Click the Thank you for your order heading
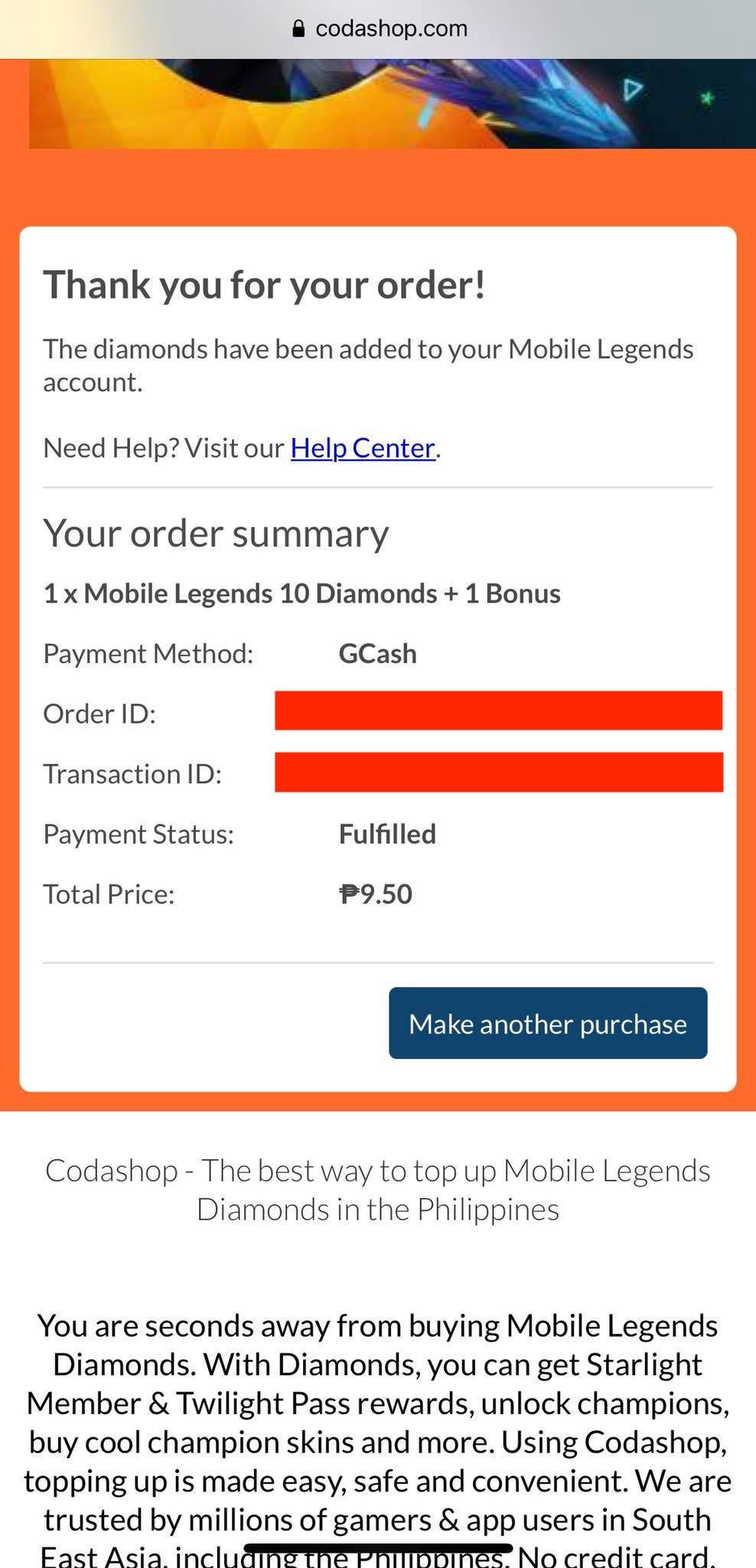 pos(266,283)
